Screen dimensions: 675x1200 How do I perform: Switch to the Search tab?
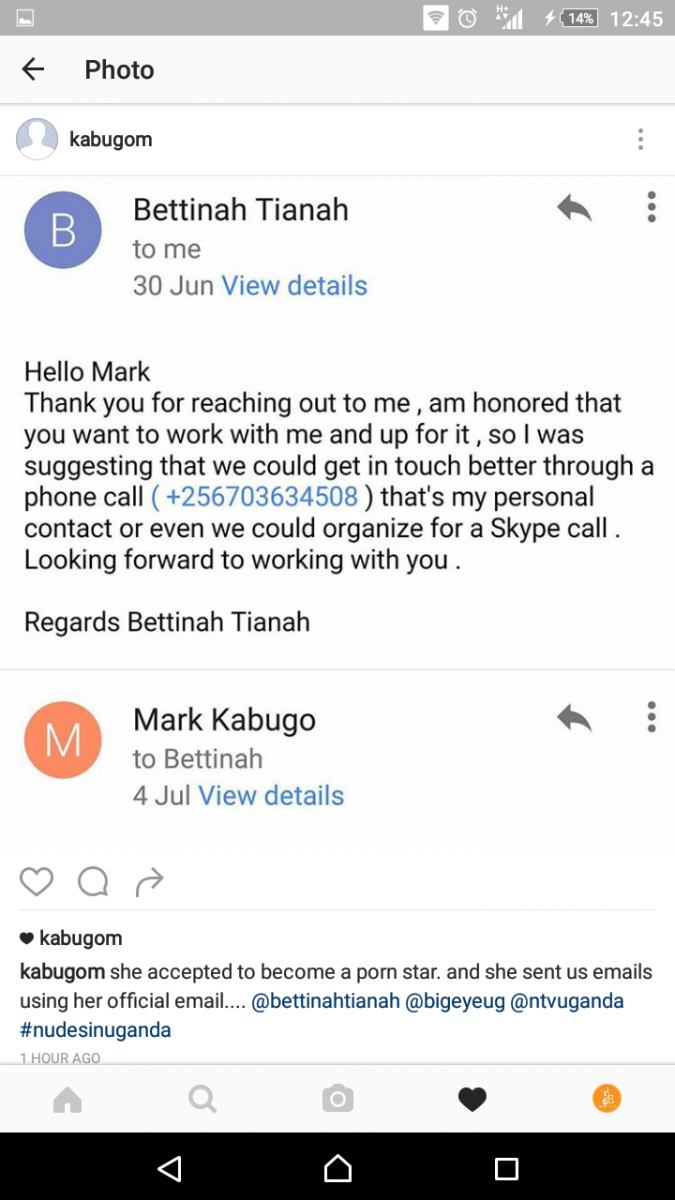[202, 1100]
